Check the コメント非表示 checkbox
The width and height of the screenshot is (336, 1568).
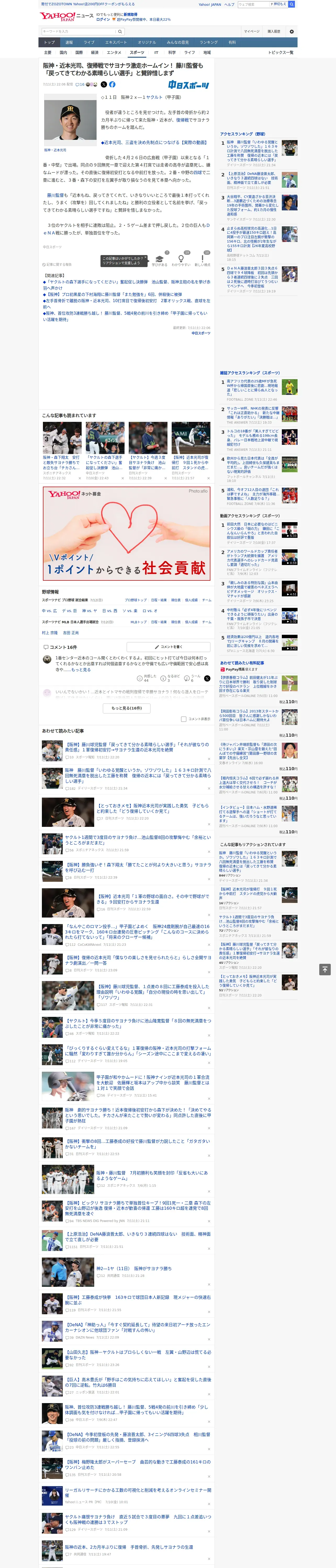click(183, 719)
